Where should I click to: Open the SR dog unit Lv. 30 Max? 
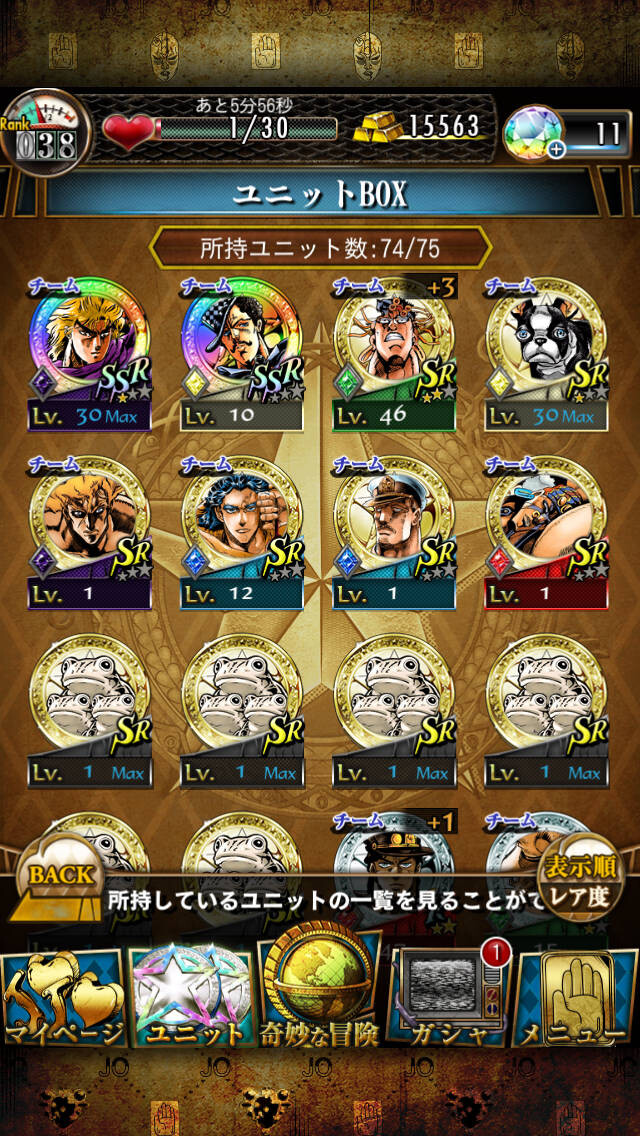pos(547,354)
